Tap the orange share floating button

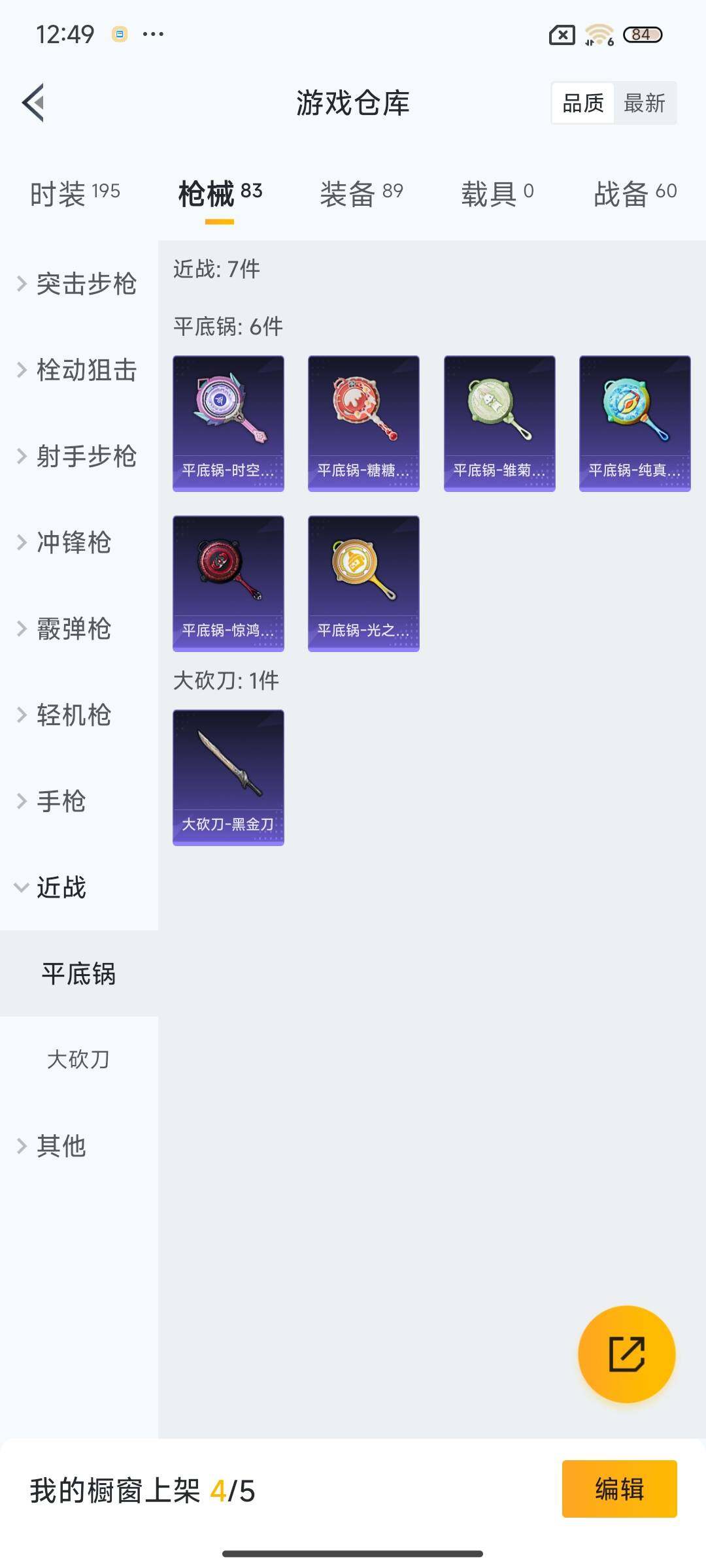tap(626, 1354)
